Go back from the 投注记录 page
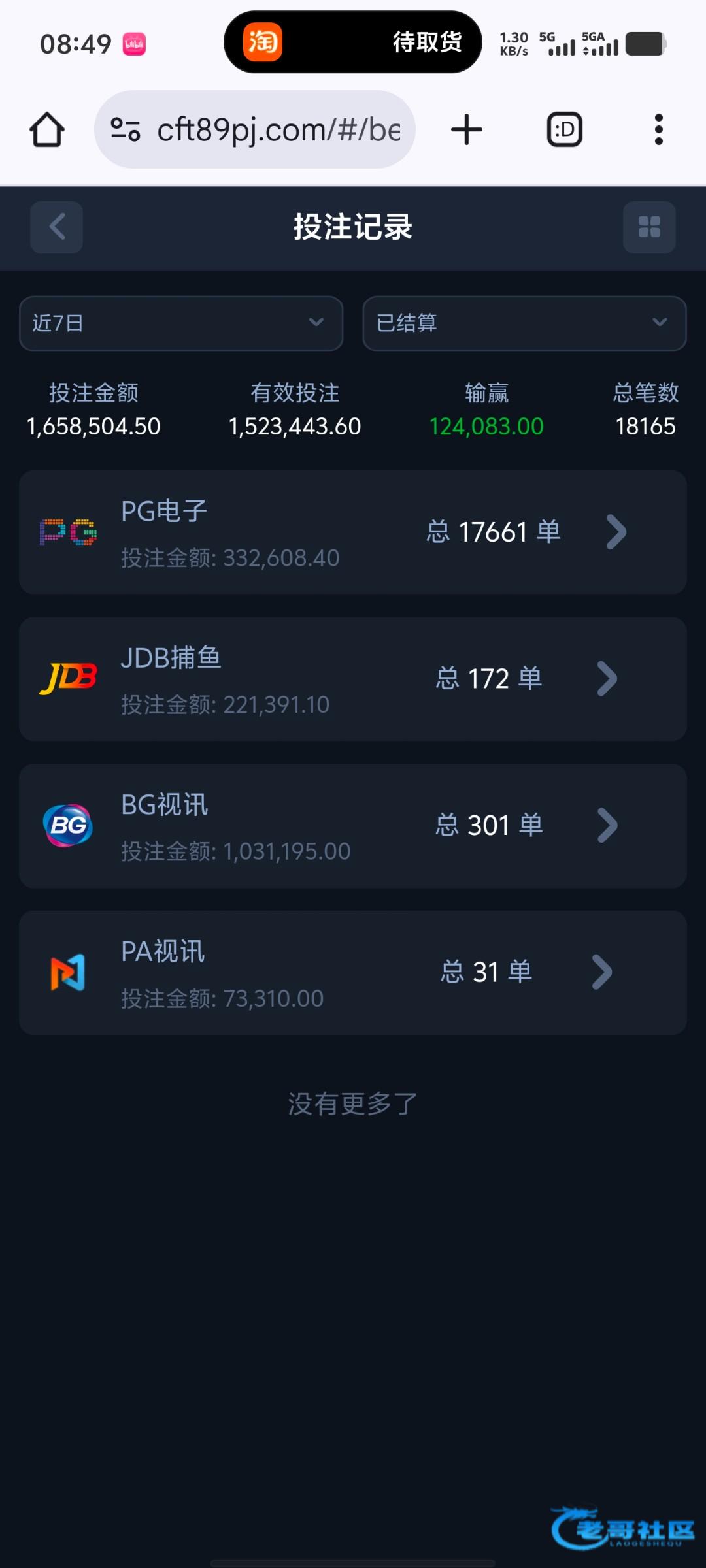This screenshot has height=1568, width=706. 57,227
